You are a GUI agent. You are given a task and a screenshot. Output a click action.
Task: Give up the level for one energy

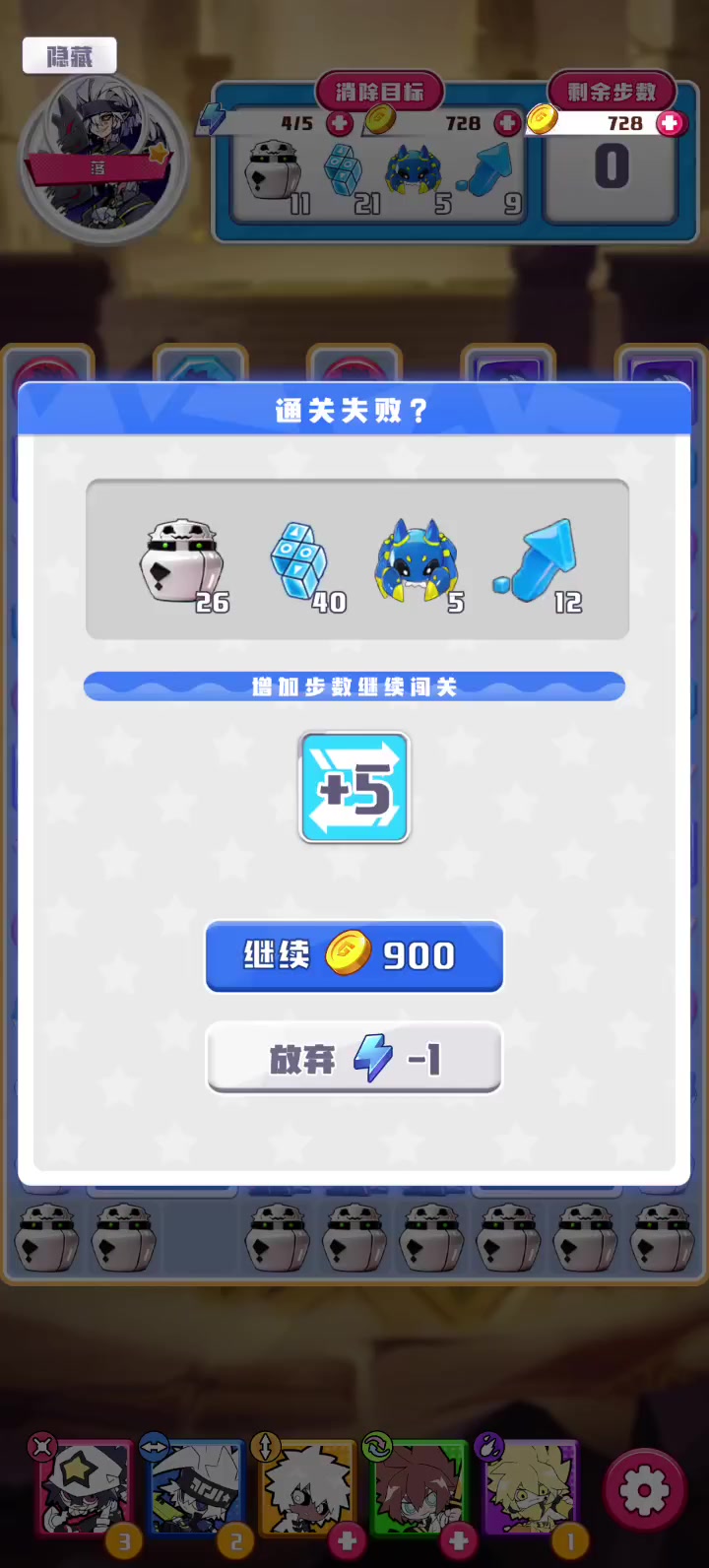click(x=354, y=1059)
